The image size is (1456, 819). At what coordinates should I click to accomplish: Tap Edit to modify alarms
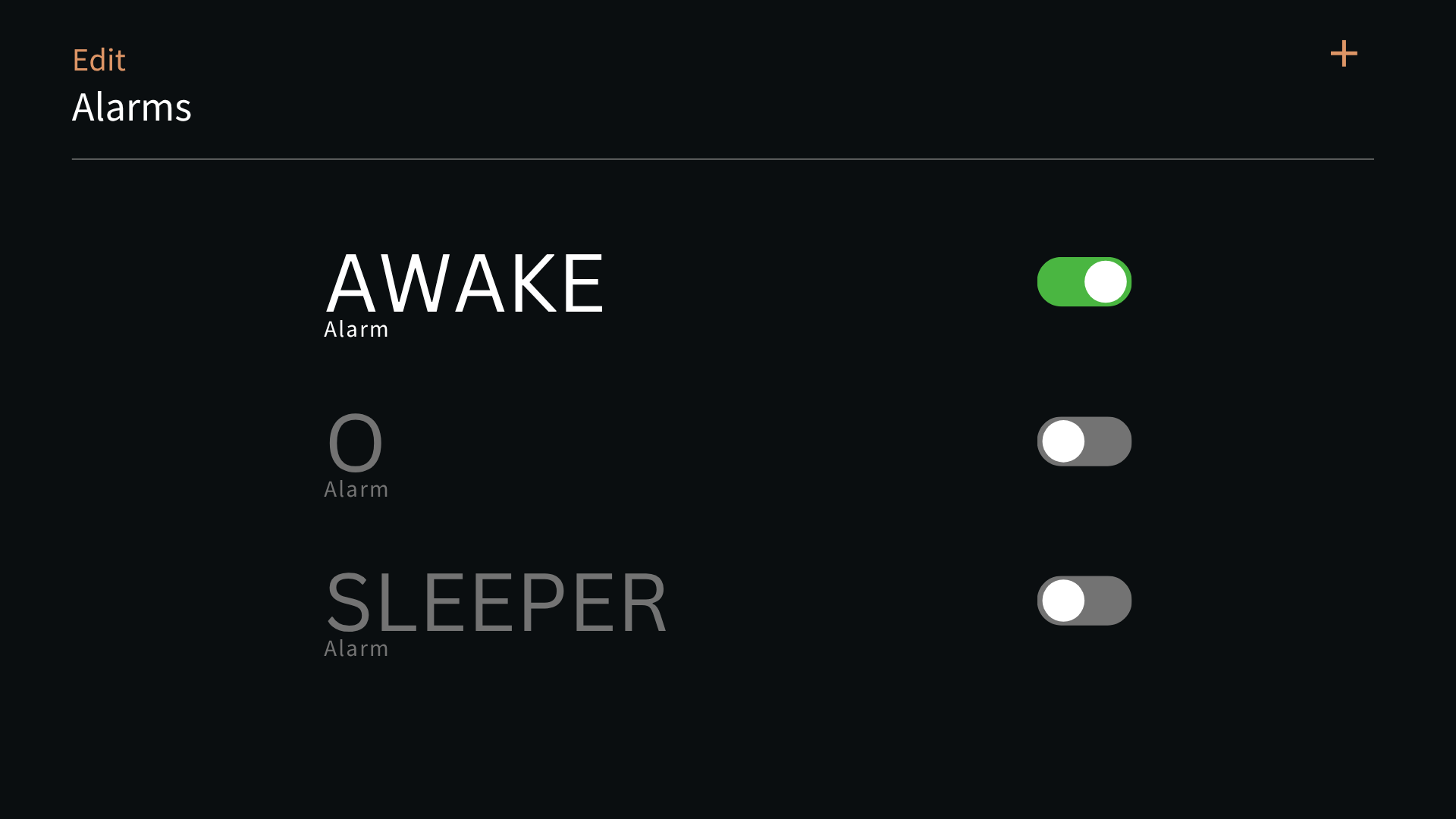point(99,60)
